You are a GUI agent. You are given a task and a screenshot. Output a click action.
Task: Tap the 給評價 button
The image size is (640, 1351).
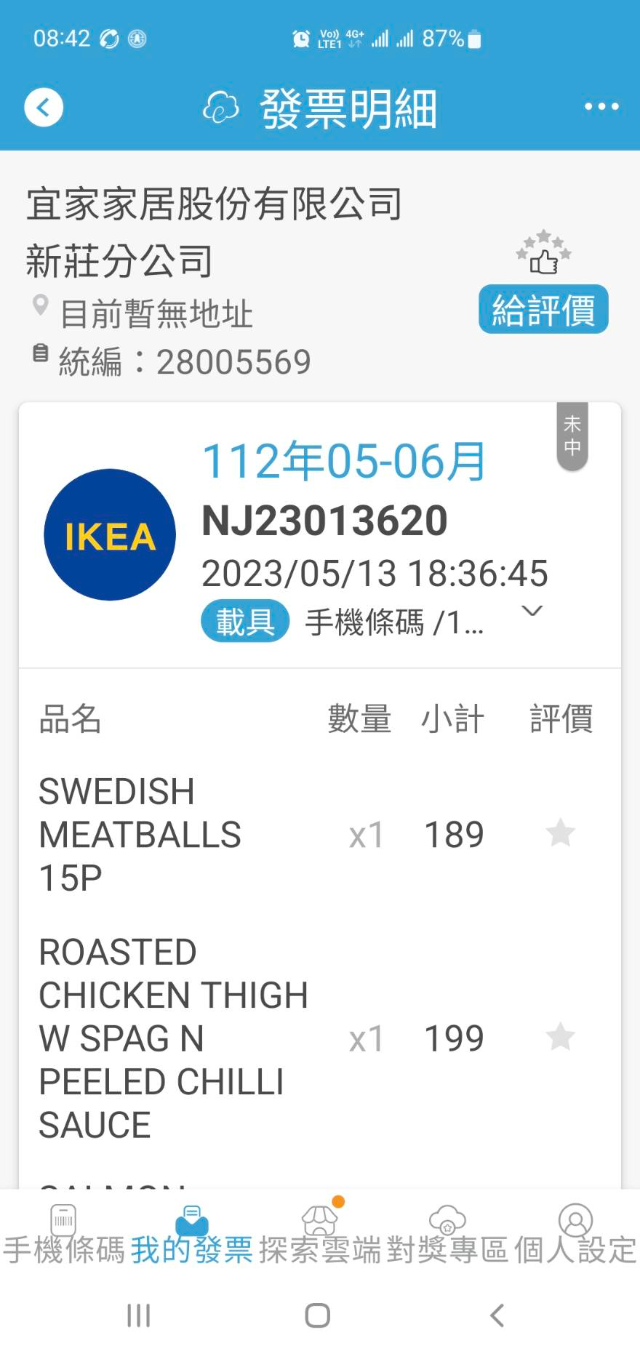click(543, 310)
